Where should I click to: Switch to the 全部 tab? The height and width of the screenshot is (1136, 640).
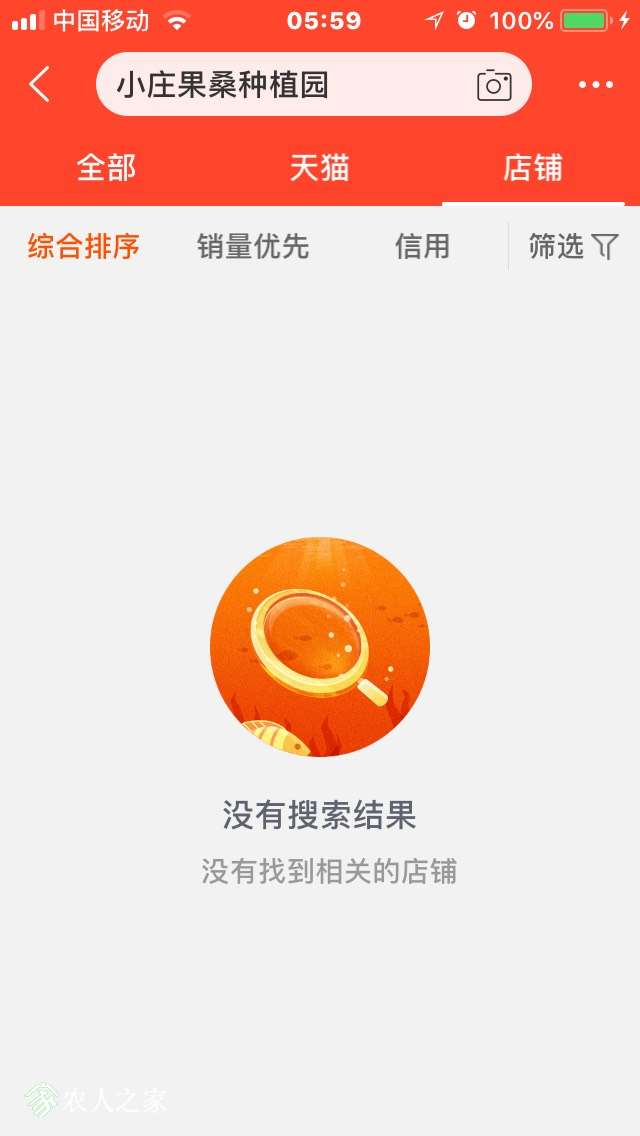coord(106,168)
